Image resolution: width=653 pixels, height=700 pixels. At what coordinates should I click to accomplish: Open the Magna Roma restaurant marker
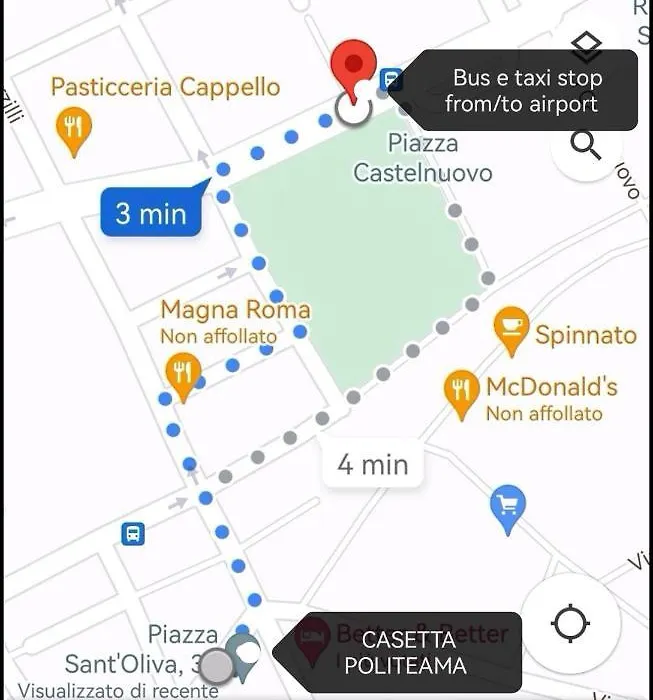tap(182, 374)
